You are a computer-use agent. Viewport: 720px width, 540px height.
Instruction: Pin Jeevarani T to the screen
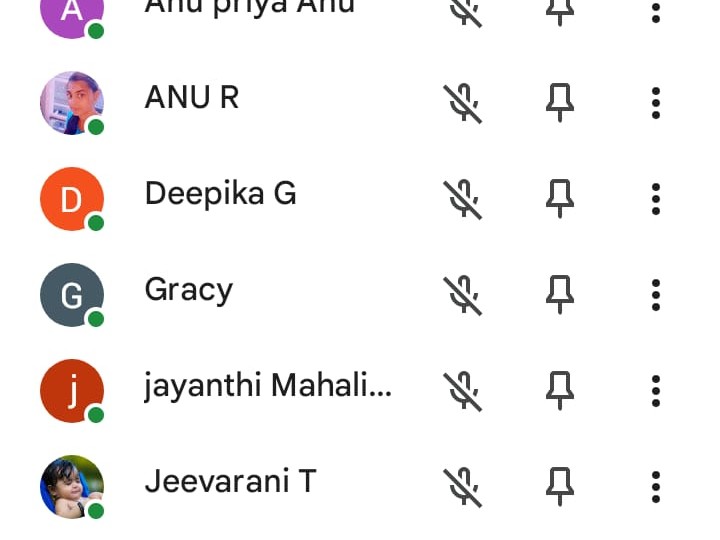point(560,486)
